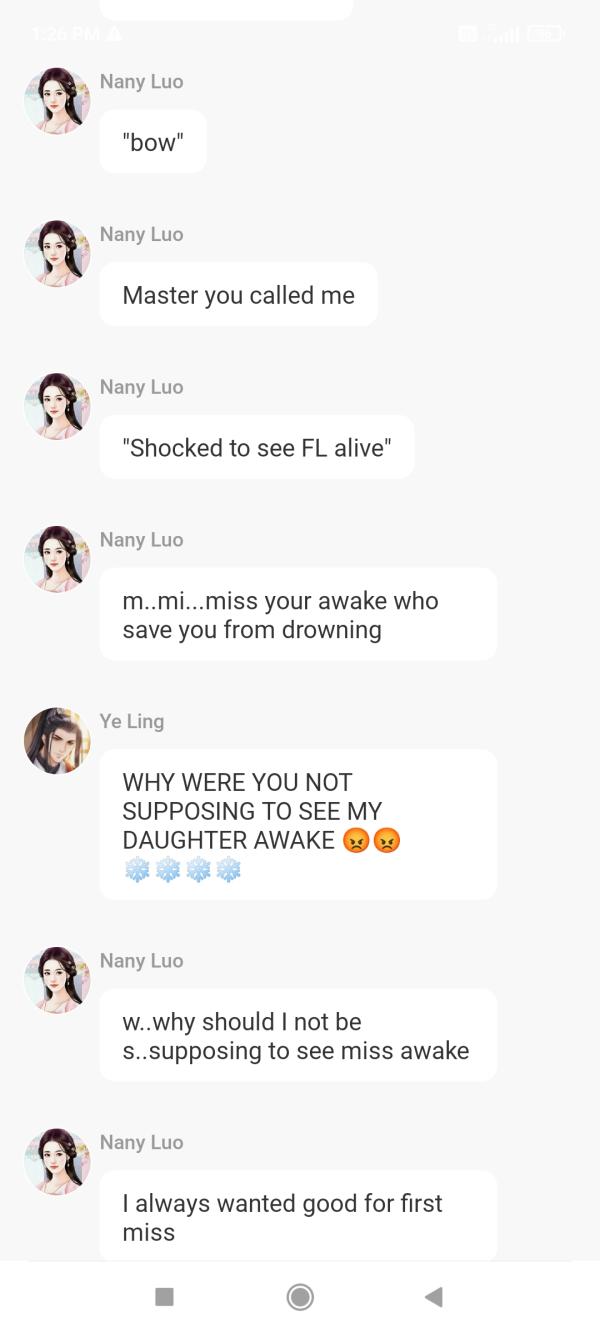Open Nany Luo's avatar beside "bow" message

pos(57,101)
